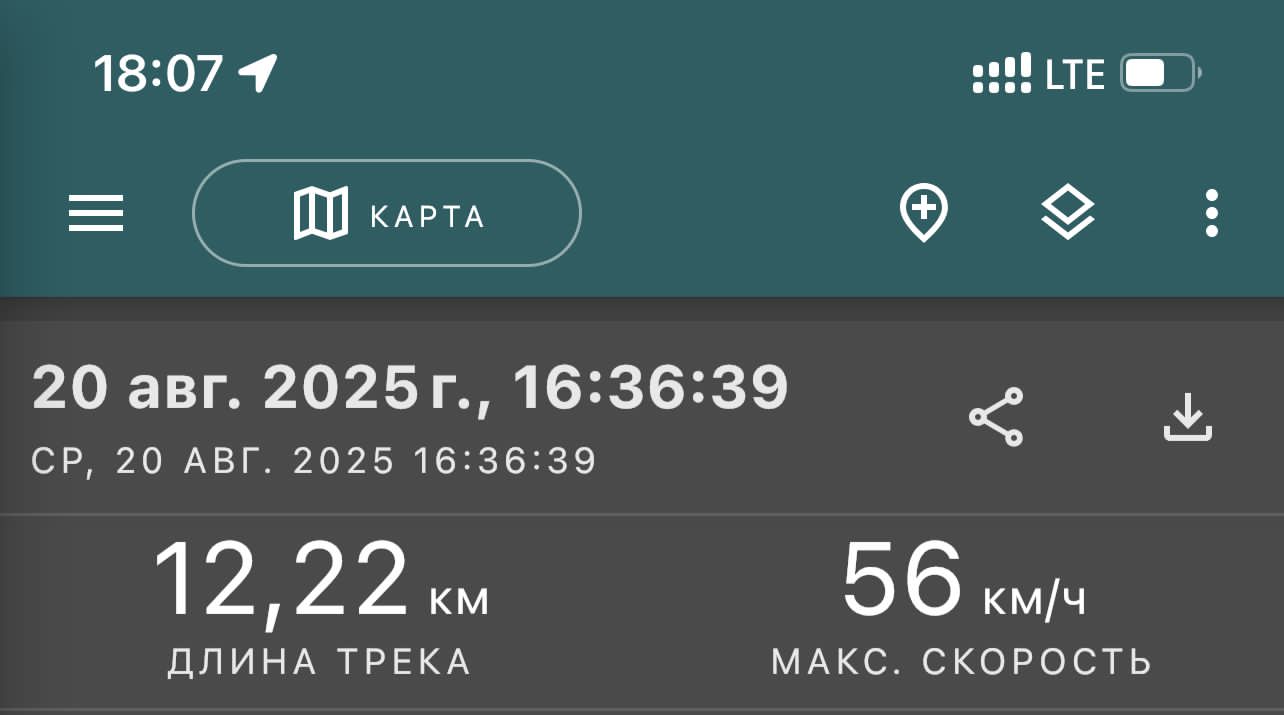Open the hamburger drawer menu
Image resolution: width=1284 pixels, height=715 pixels.
96,213
